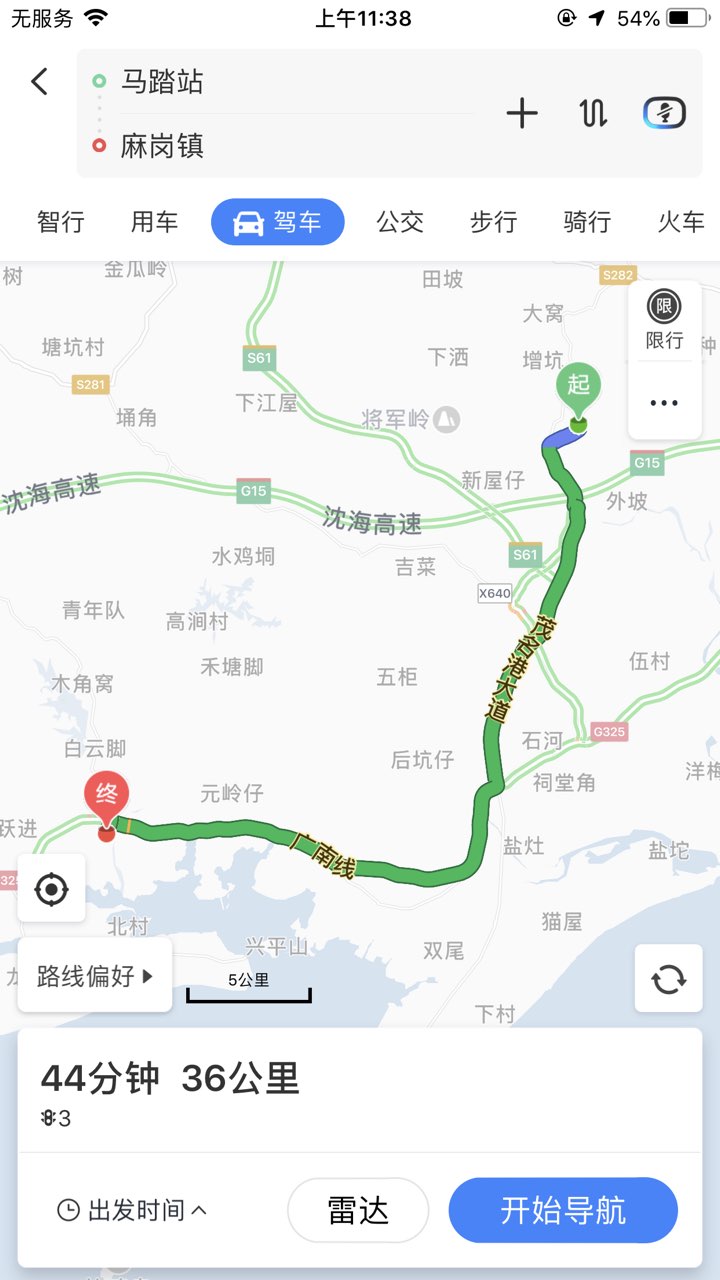Add a waypoint with the plus icon
Image resolution: width=720 pixels, height=1280 pixels.
pos(522,114)
